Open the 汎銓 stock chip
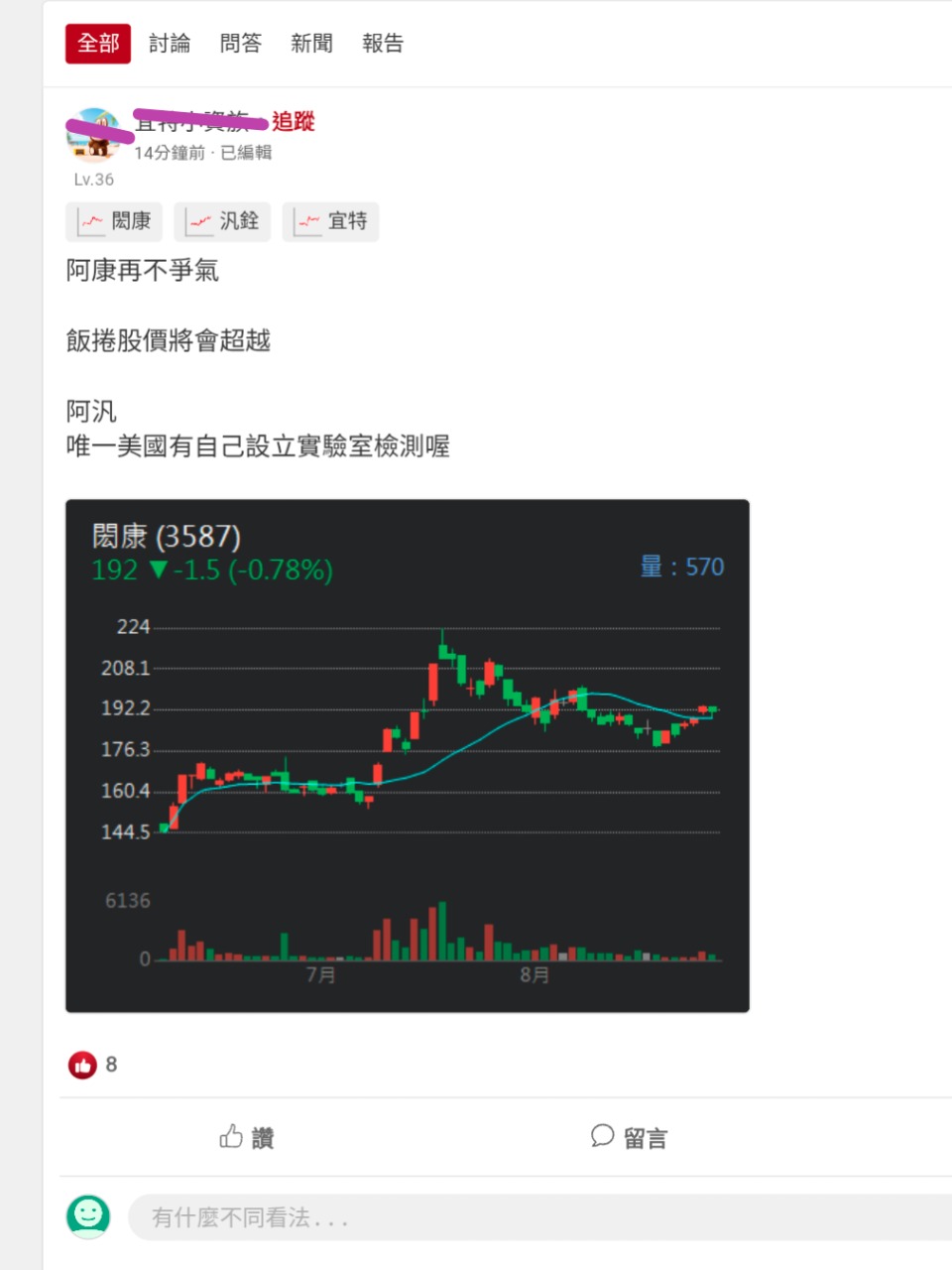This screenshot has width=952, height=1270. [x=223, y=221]
